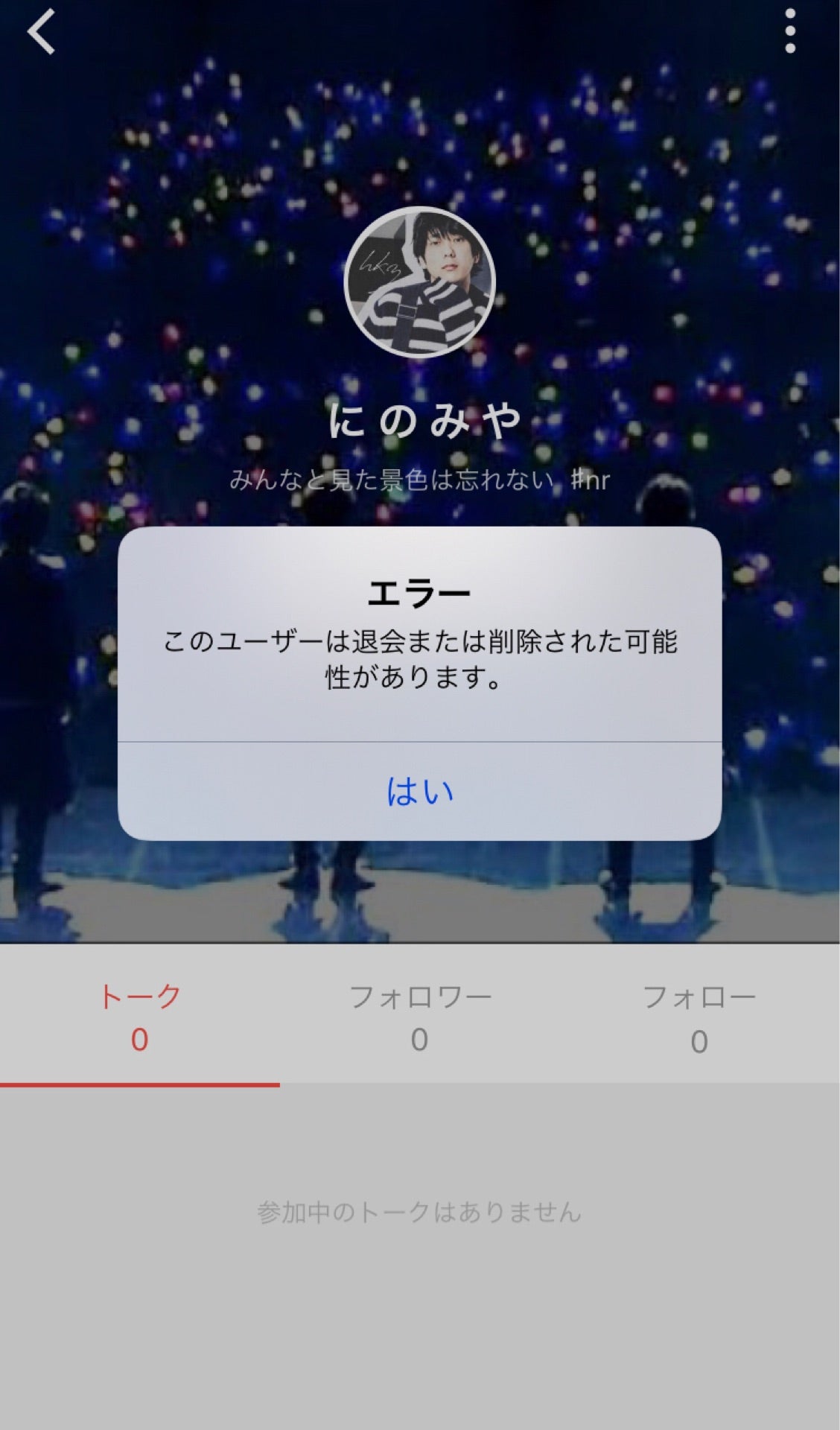
Task: Tap にのみや's profile avatar photo
Action: pos(420,283)
